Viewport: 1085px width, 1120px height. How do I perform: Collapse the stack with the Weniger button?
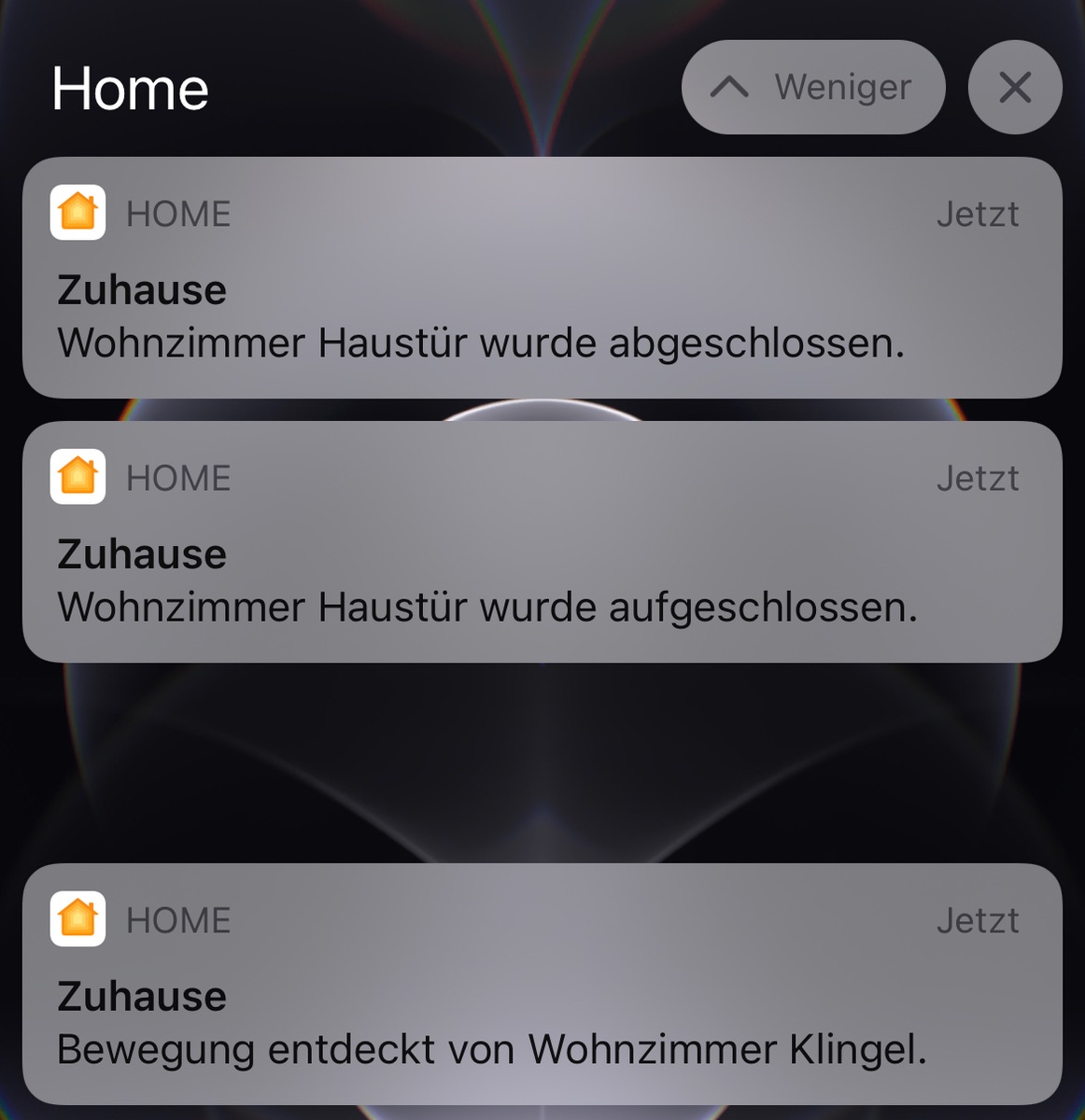pos(812,87)
